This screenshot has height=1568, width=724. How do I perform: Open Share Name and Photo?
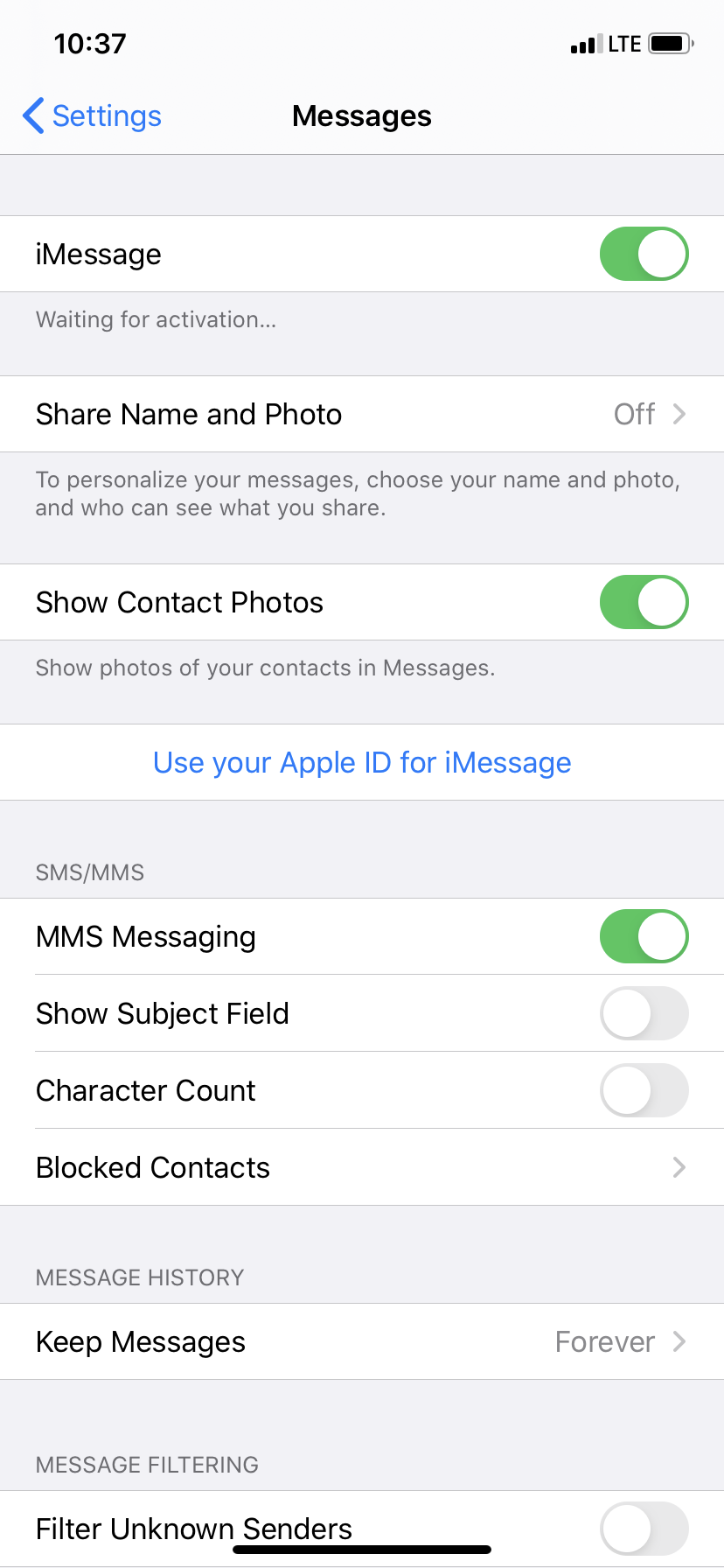tap(362, 414)
